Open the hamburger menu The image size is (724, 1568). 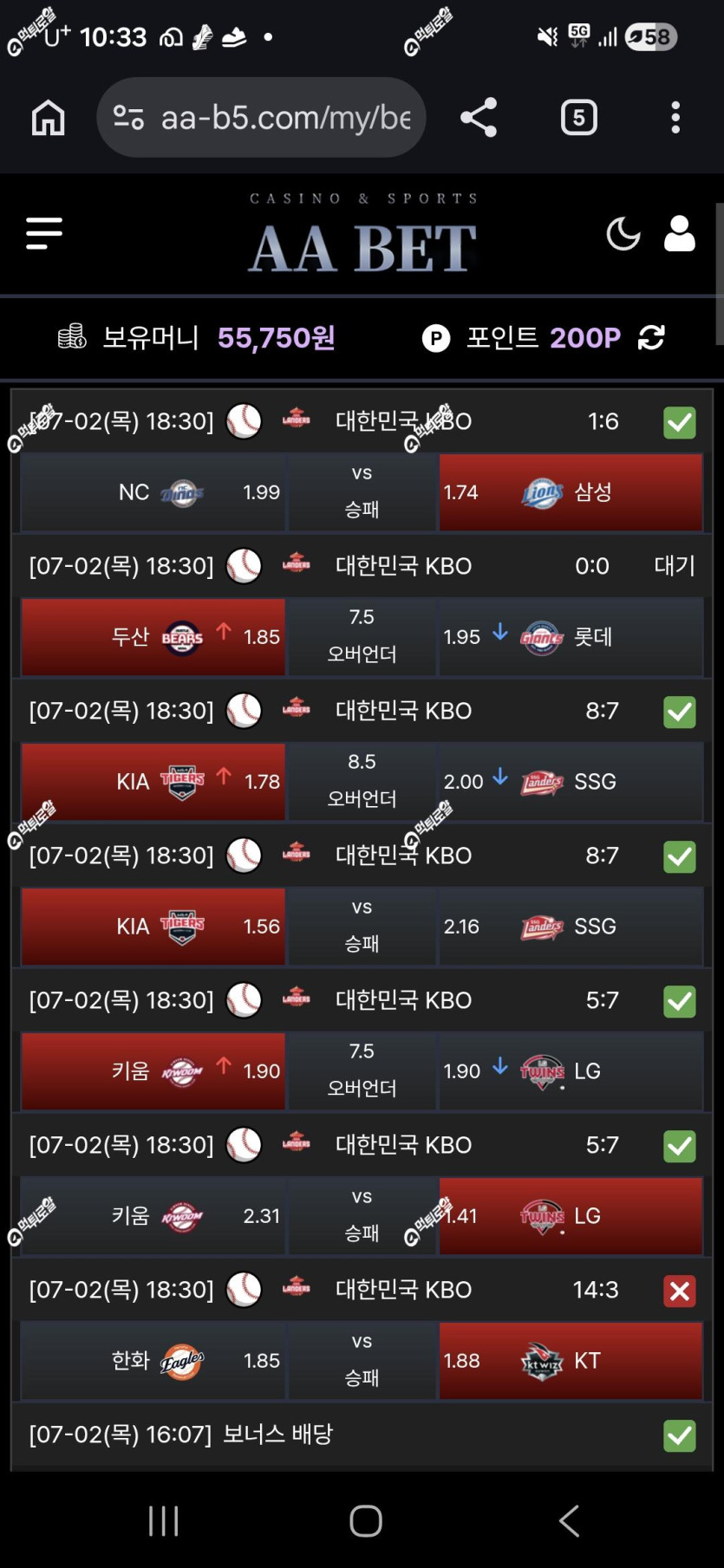pos(44,233)
